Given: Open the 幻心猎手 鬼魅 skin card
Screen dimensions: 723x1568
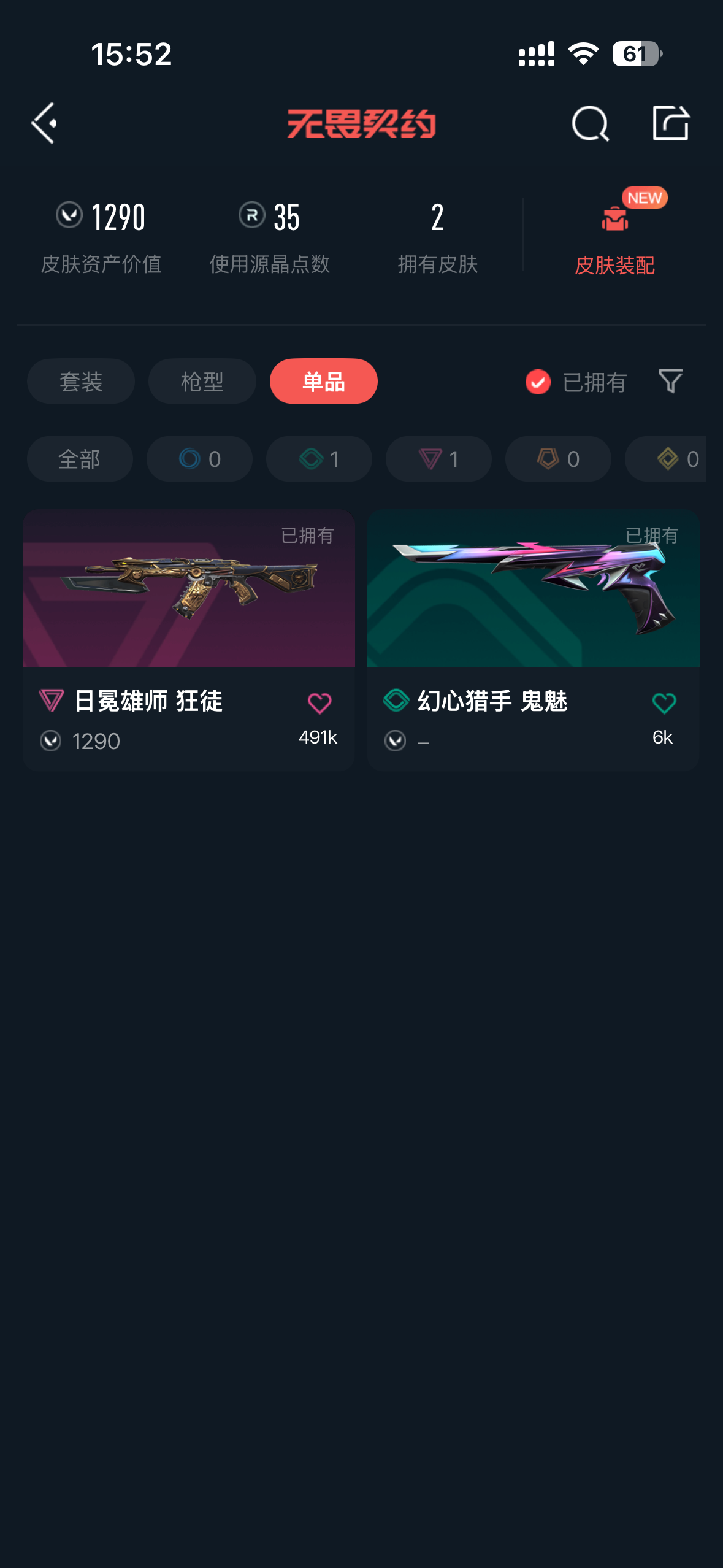Looking at the screenshot, I should pyautogui.click(x=534, y=640).
